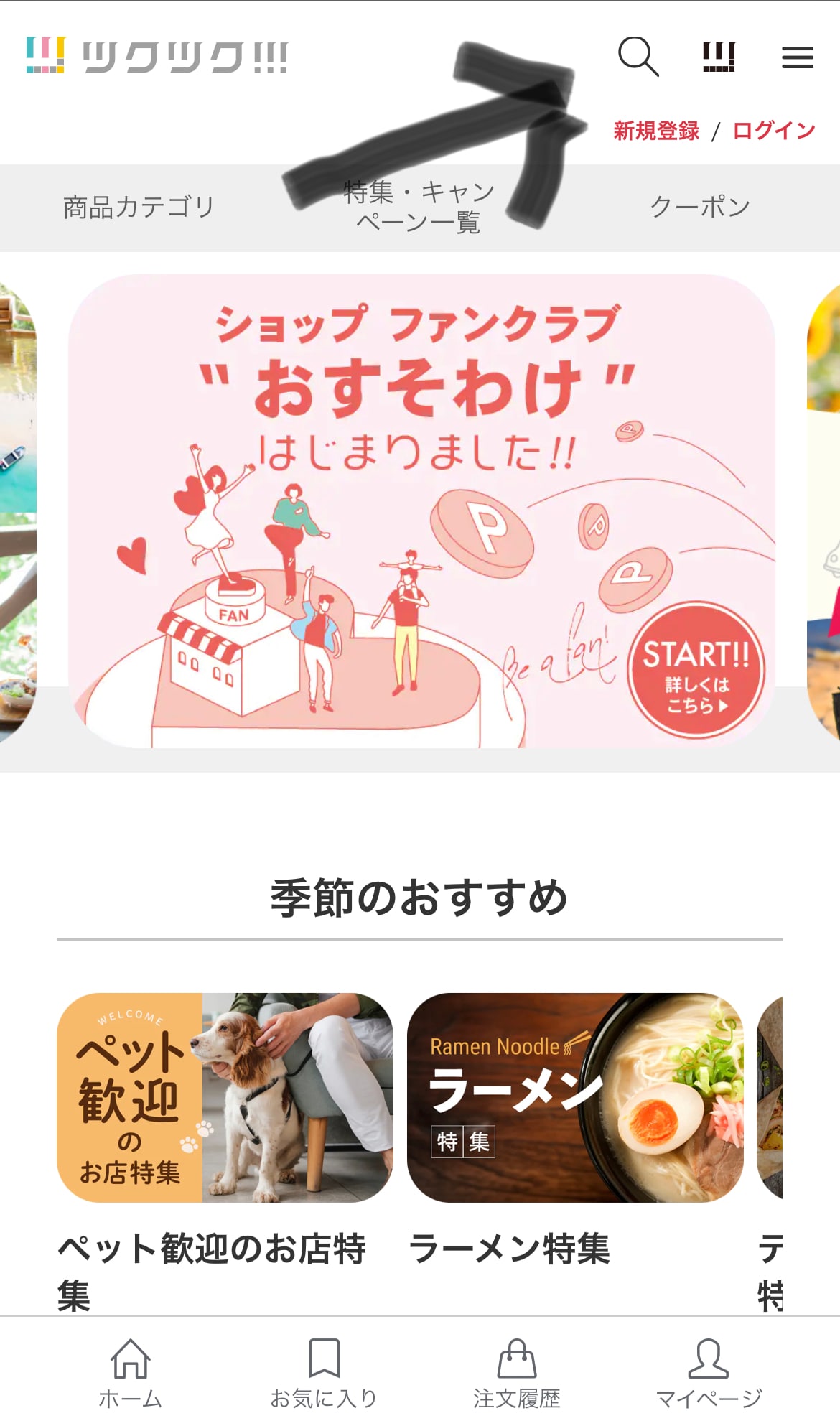Open the ペット歓迎のお店特集 card
The height and width of the screenshot is (1426, 840).
click(225, 1097)
